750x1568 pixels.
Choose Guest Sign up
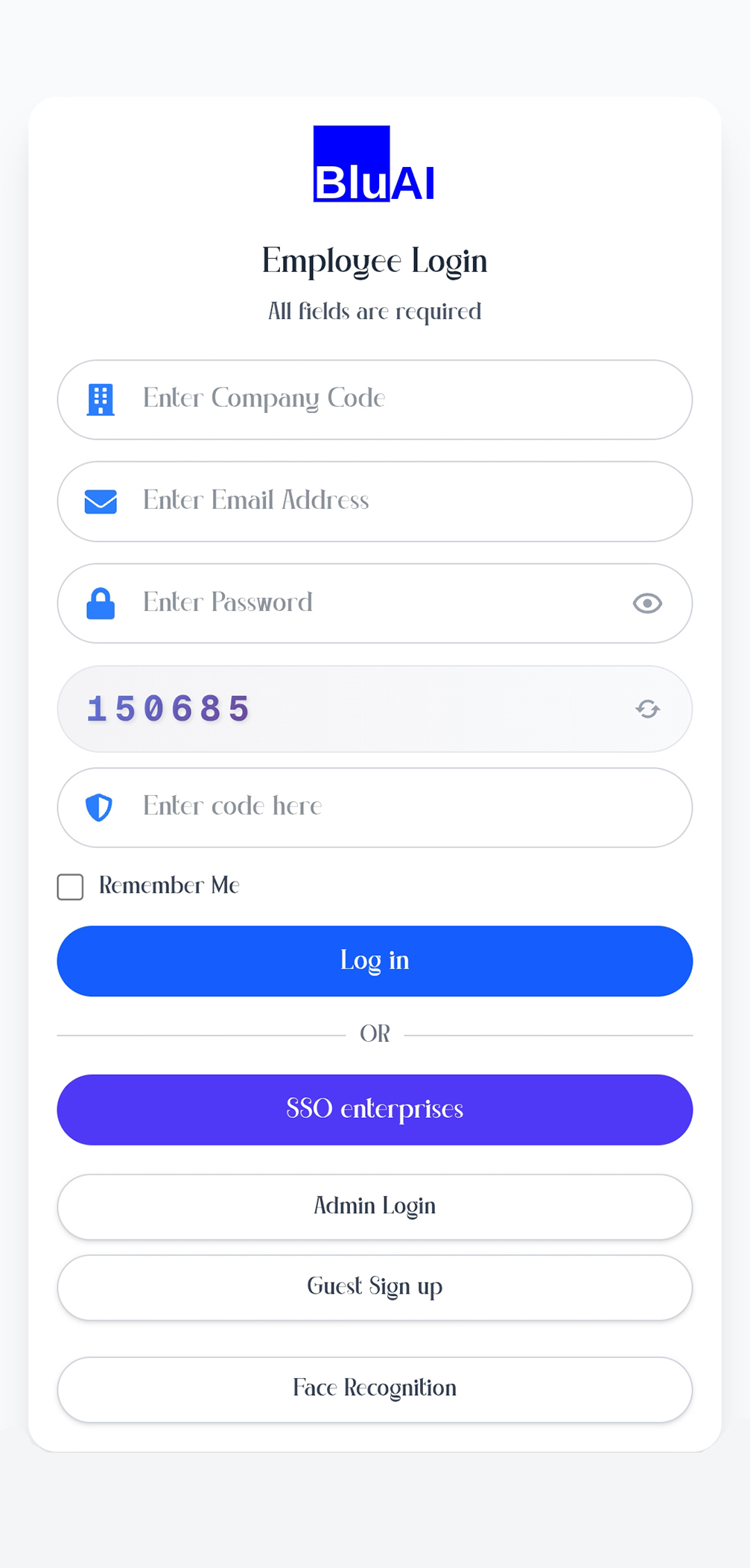tap(375, 1287)
